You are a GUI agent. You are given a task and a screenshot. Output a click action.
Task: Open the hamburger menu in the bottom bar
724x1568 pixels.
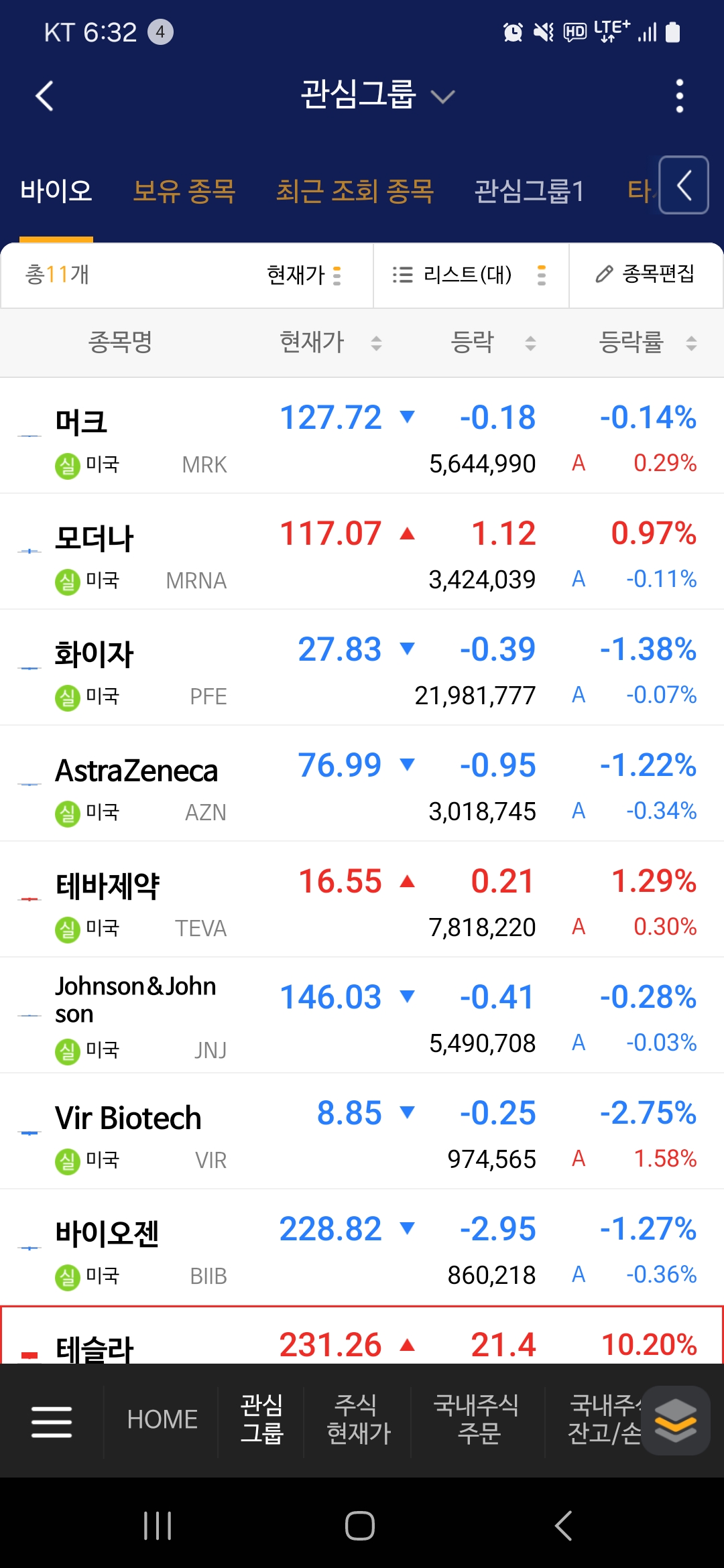point(52,1421)
